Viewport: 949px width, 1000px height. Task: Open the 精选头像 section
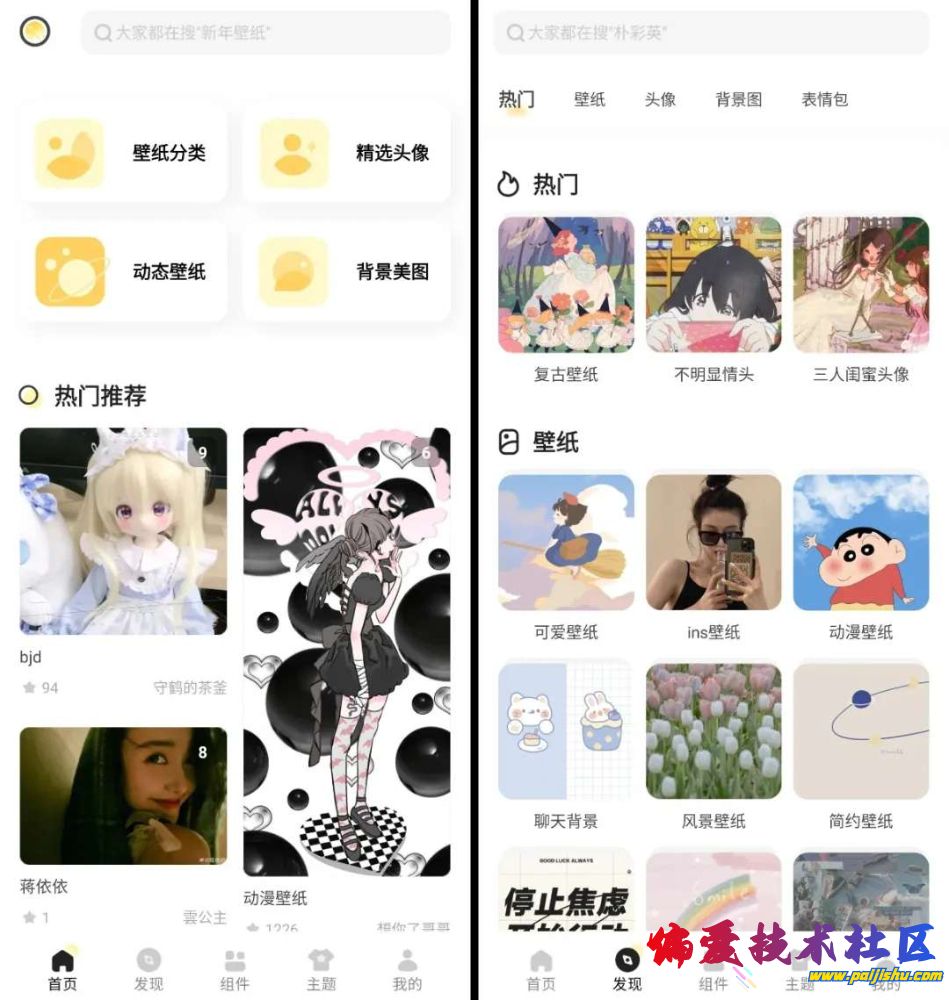click(346, 153)
